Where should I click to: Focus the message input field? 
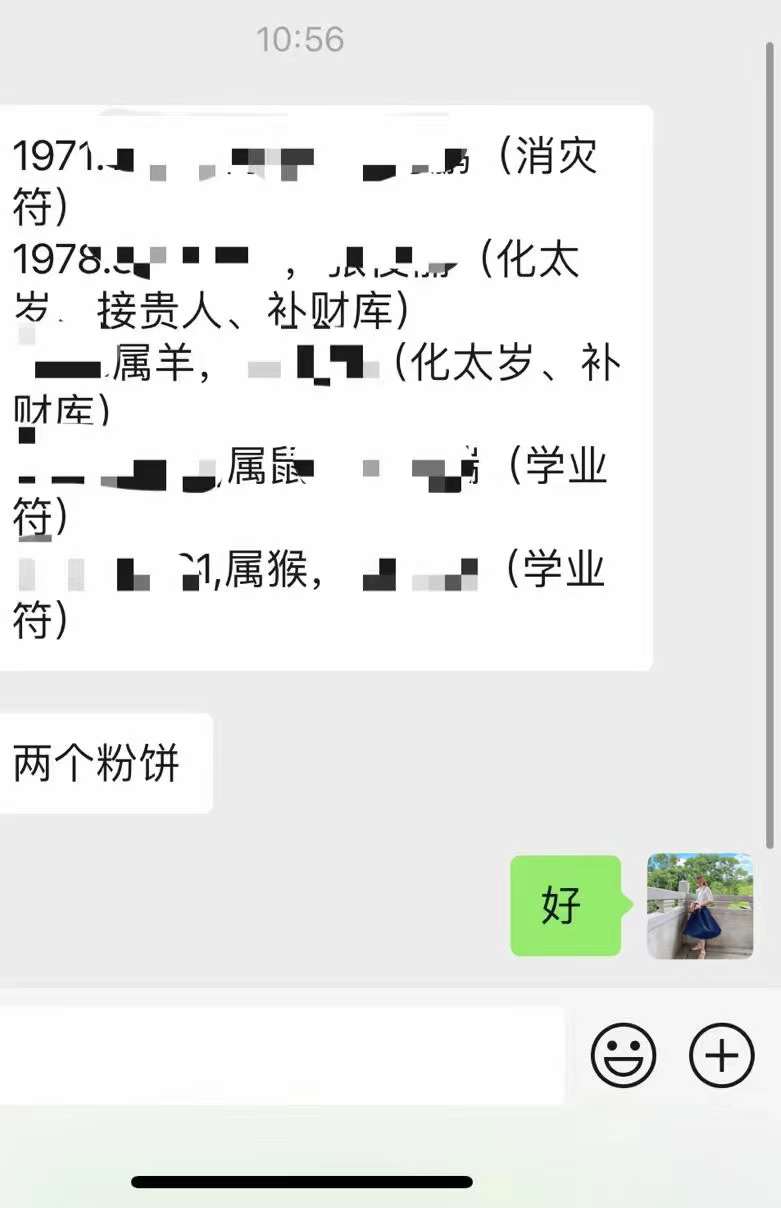(280, 1055)
